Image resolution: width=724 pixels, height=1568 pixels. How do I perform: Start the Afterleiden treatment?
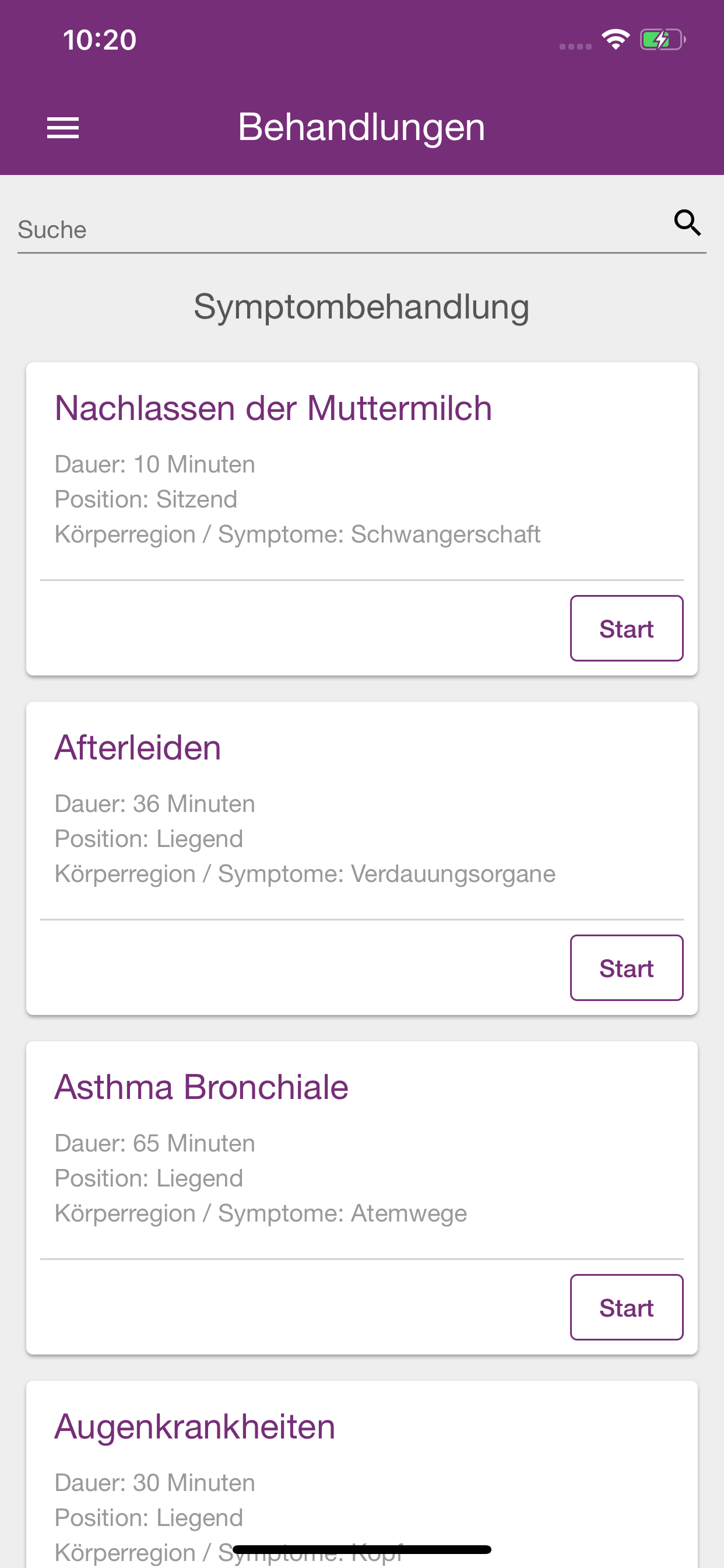click(x=626, y=968)
